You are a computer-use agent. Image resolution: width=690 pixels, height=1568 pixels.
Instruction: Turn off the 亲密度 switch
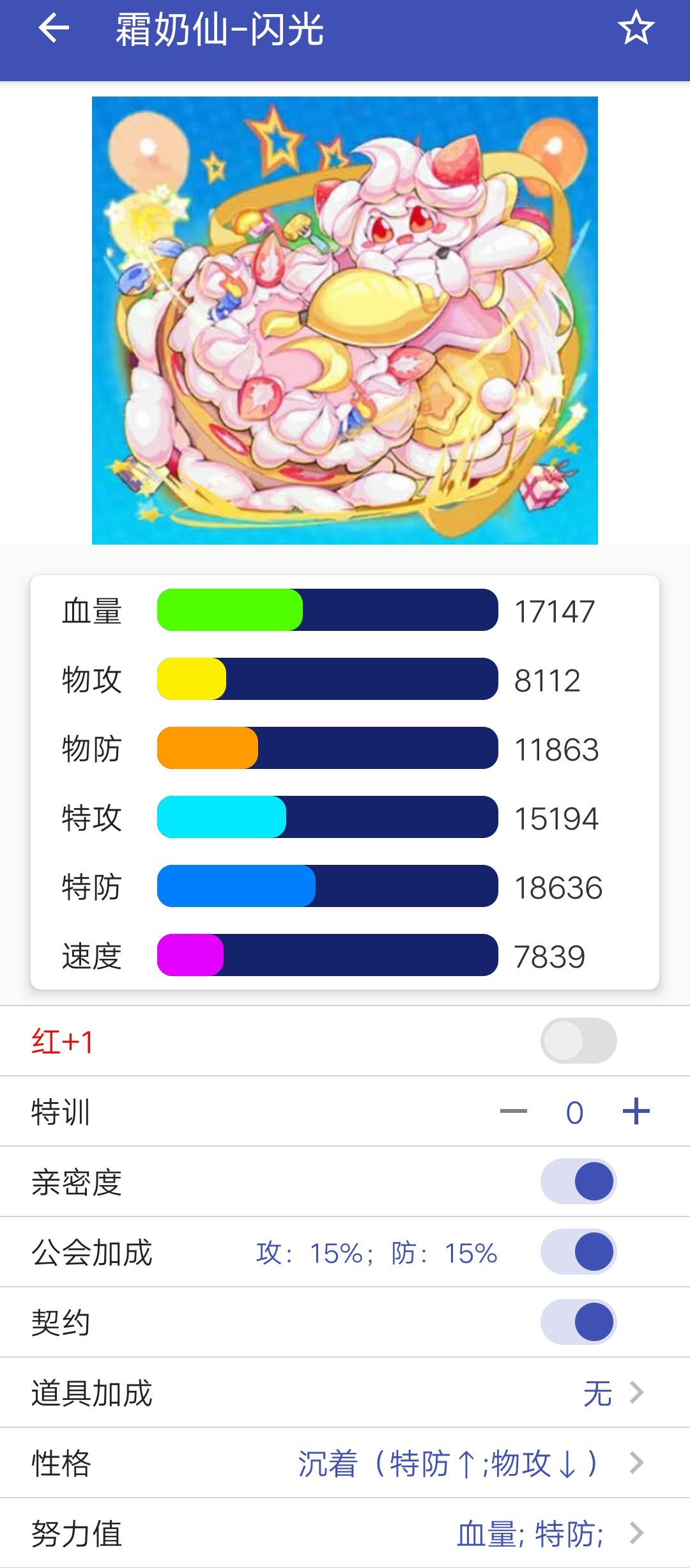578,1181
